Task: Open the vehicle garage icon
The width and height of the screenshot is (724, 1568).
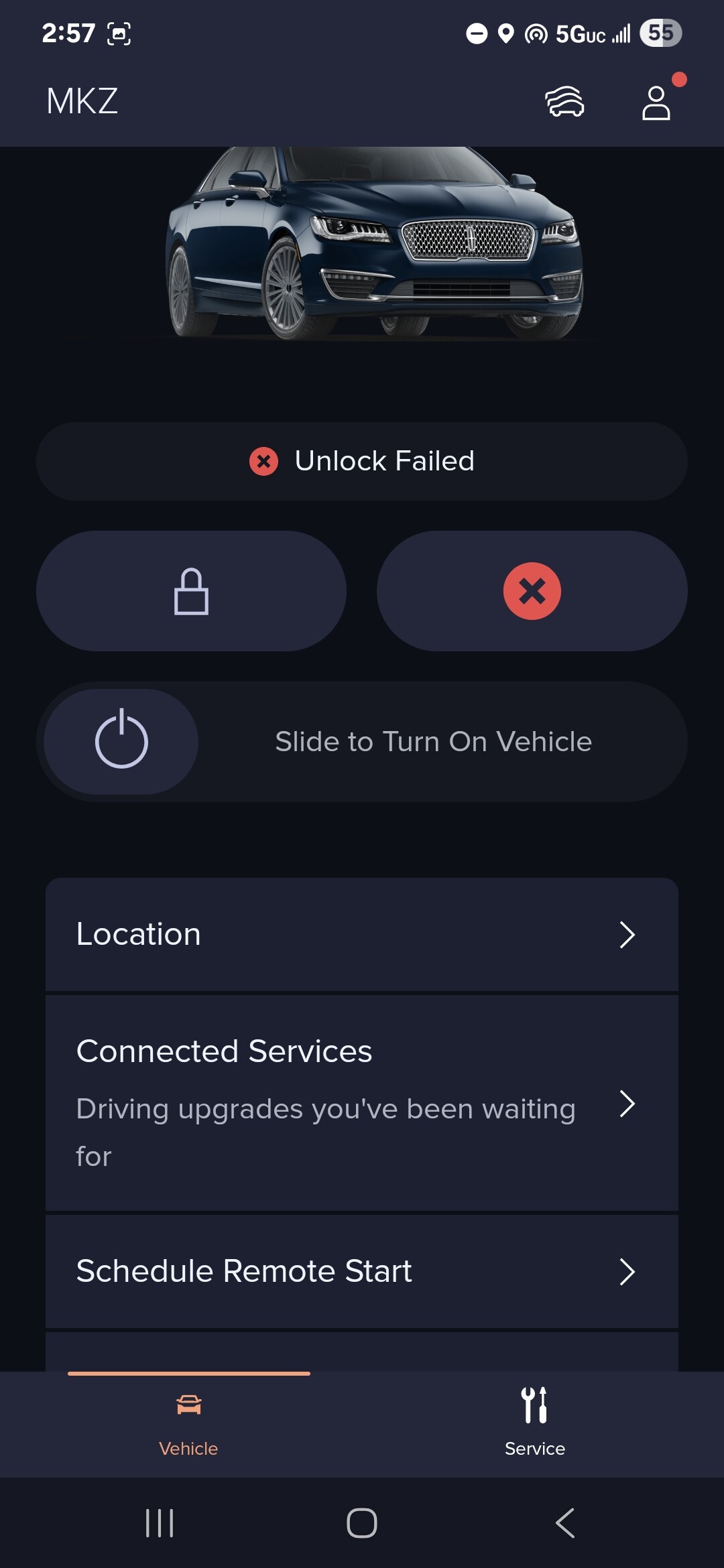Action: click(564, 102)
